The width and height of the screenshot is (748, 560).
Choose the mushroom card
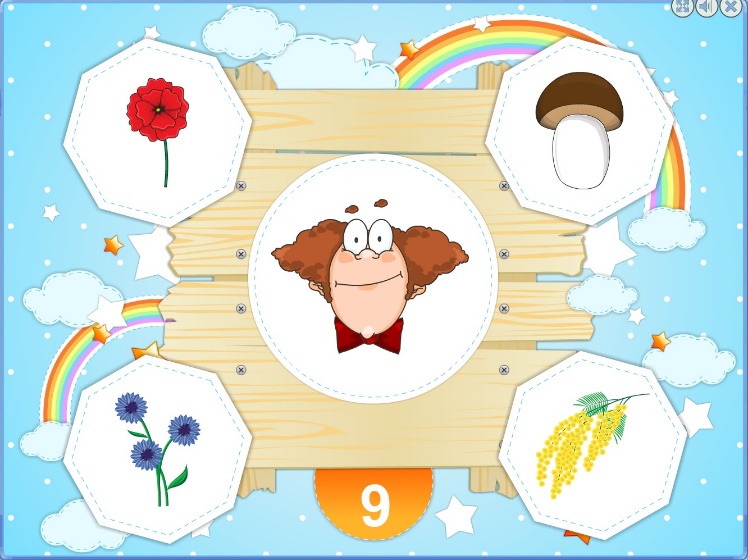[580, 131]
